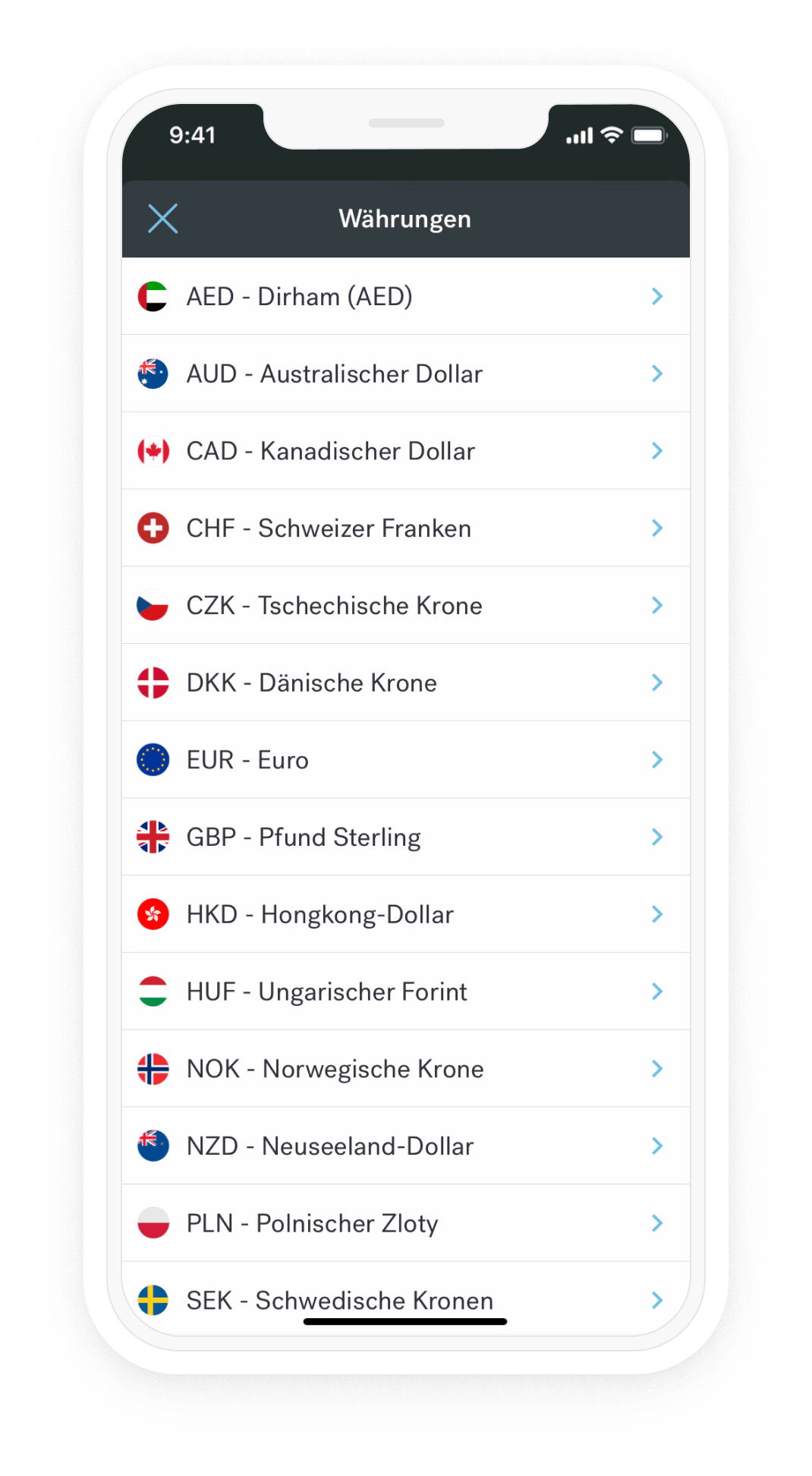The height and width of the screenshot is (1476, 812).
Task: Click the Norwegian flag icon beside NOK
Action: click(154, 1068)
